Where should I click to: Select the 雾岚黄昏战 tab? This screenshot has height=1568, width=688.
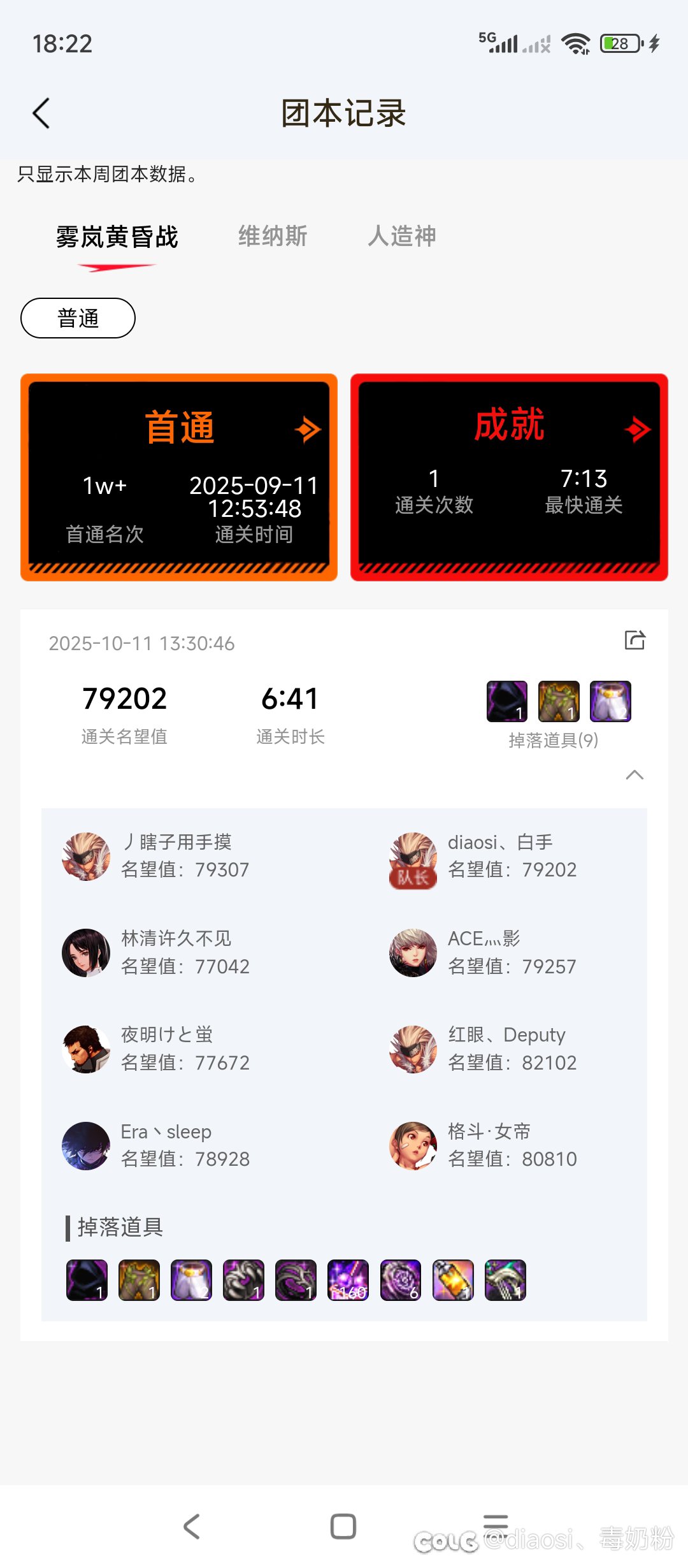pos(117,237)
